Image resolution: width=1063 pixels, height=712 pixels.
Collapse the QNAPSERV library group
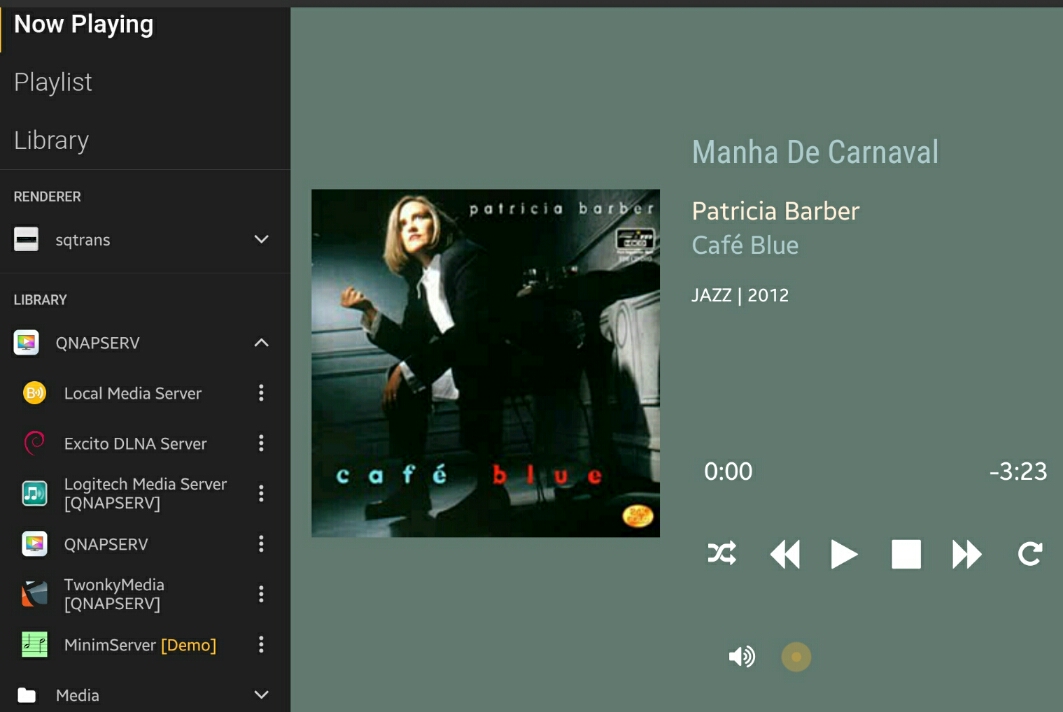tap(261, 343)
